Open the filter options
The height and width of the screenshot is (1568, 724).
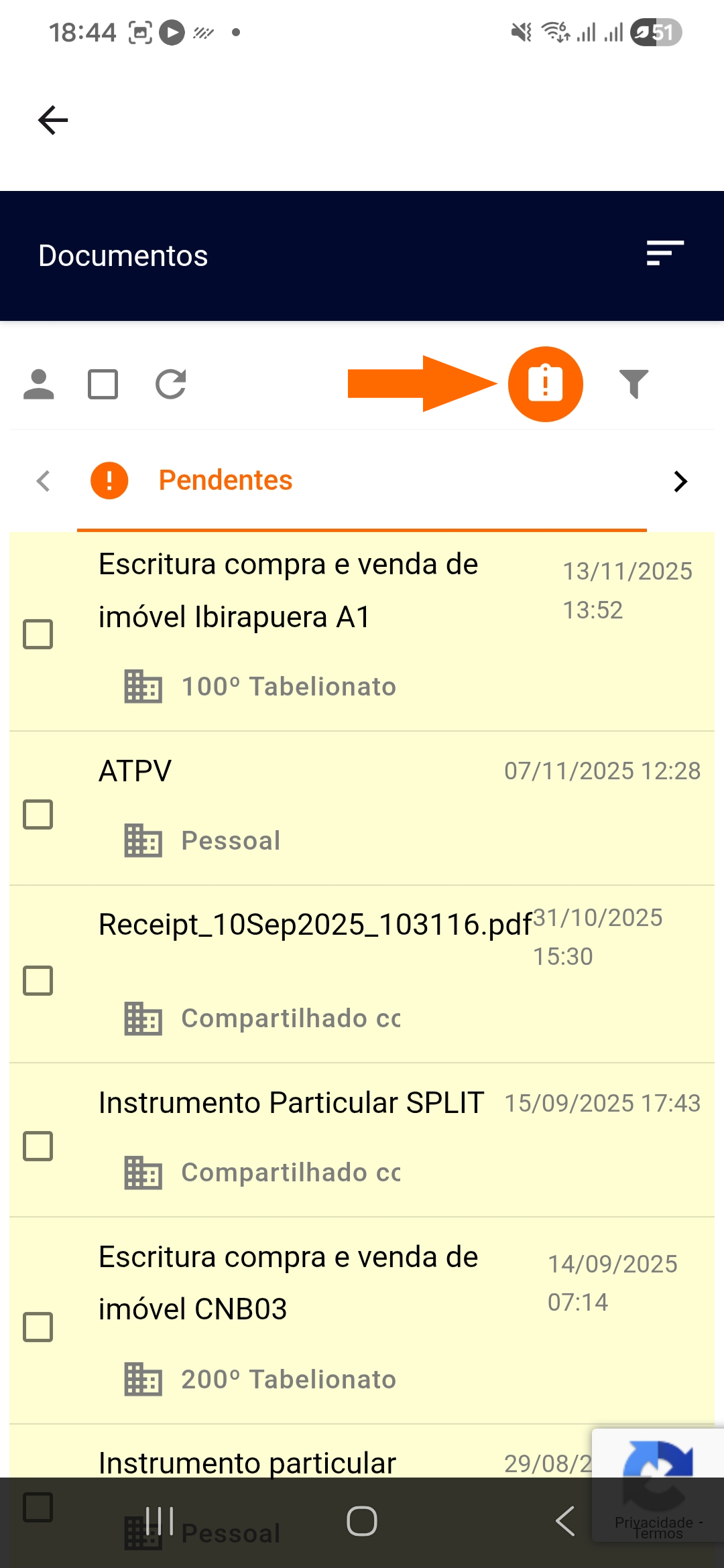pyautogui.click(x=633, y=384)
